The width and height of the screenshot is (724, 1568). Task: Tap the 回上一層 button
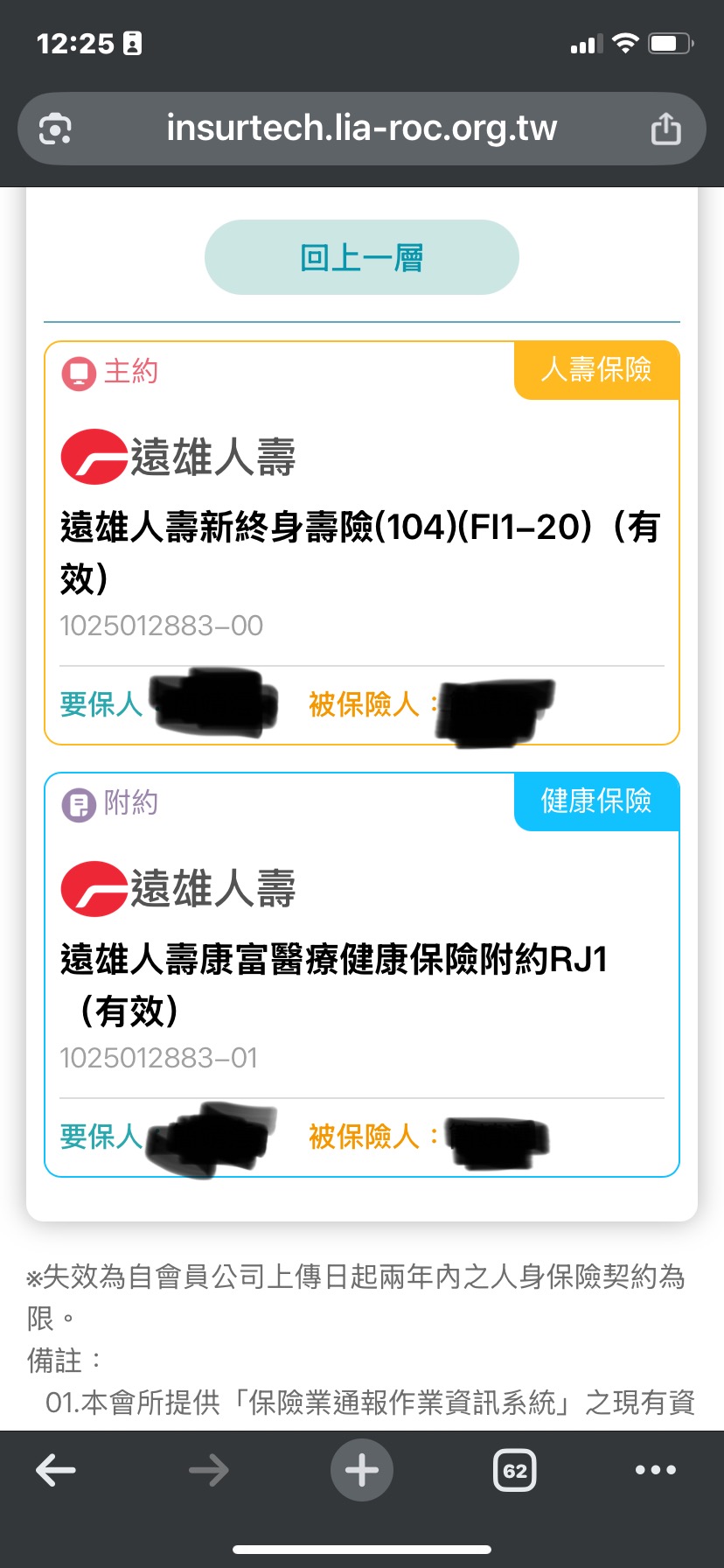362,257
